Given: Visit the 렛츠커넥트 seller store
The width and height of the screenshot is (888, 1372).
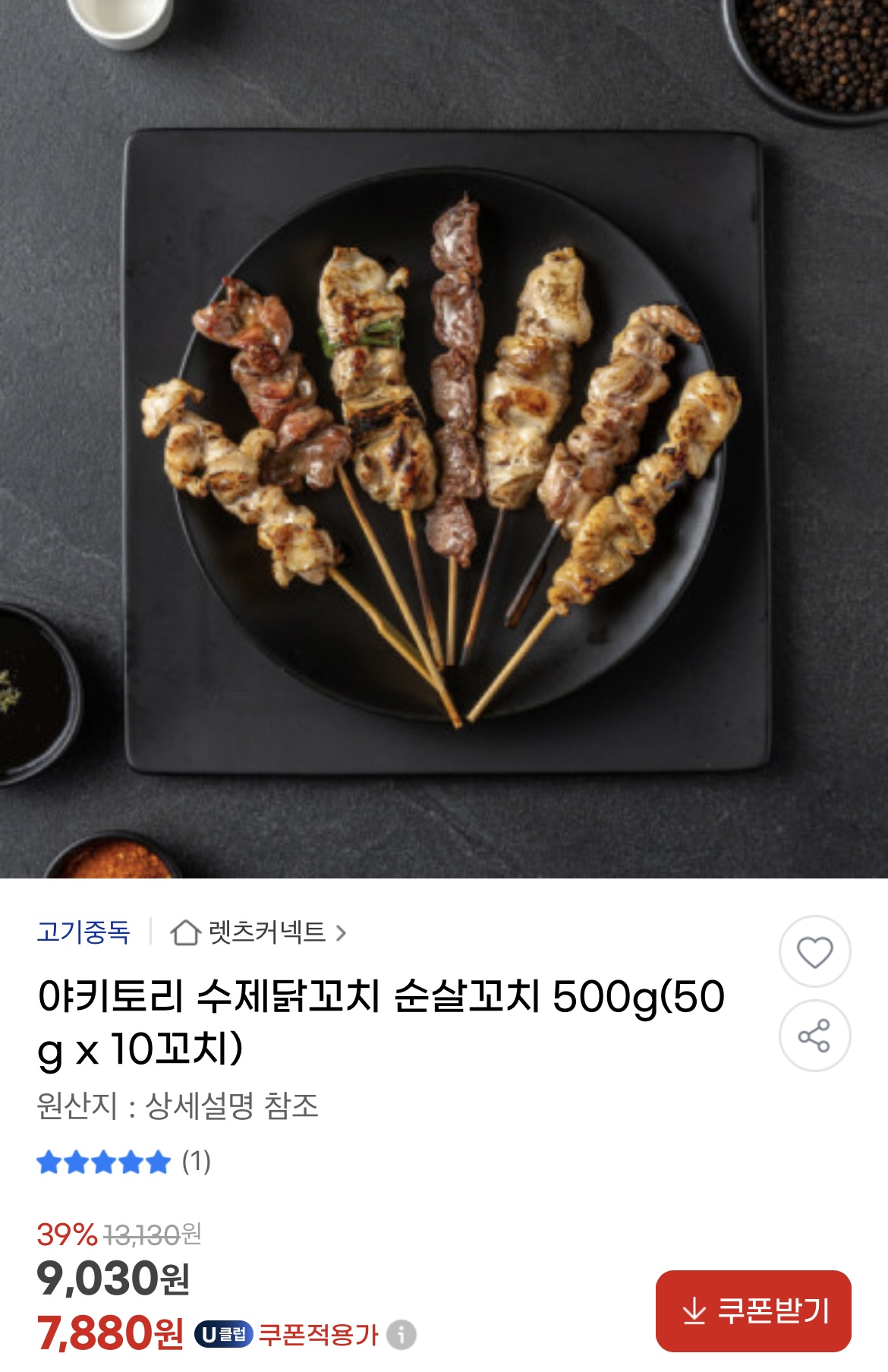Looking at the screenshot, I should 259,932.
